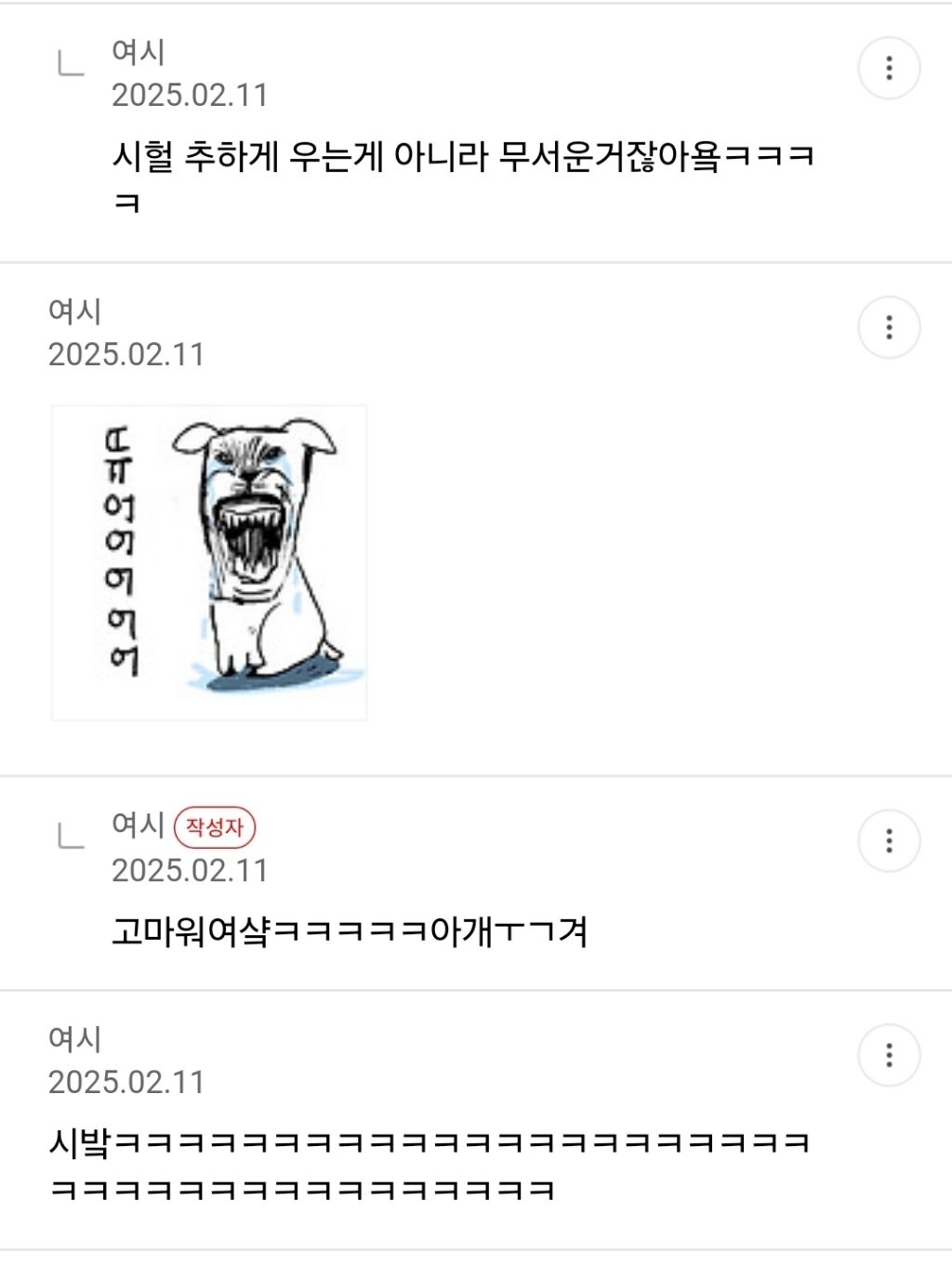Open options for the '고마워여샤' reply
Image resolution: width=952 pixels, height=1266 pixels.
click(x=889, y=841)
